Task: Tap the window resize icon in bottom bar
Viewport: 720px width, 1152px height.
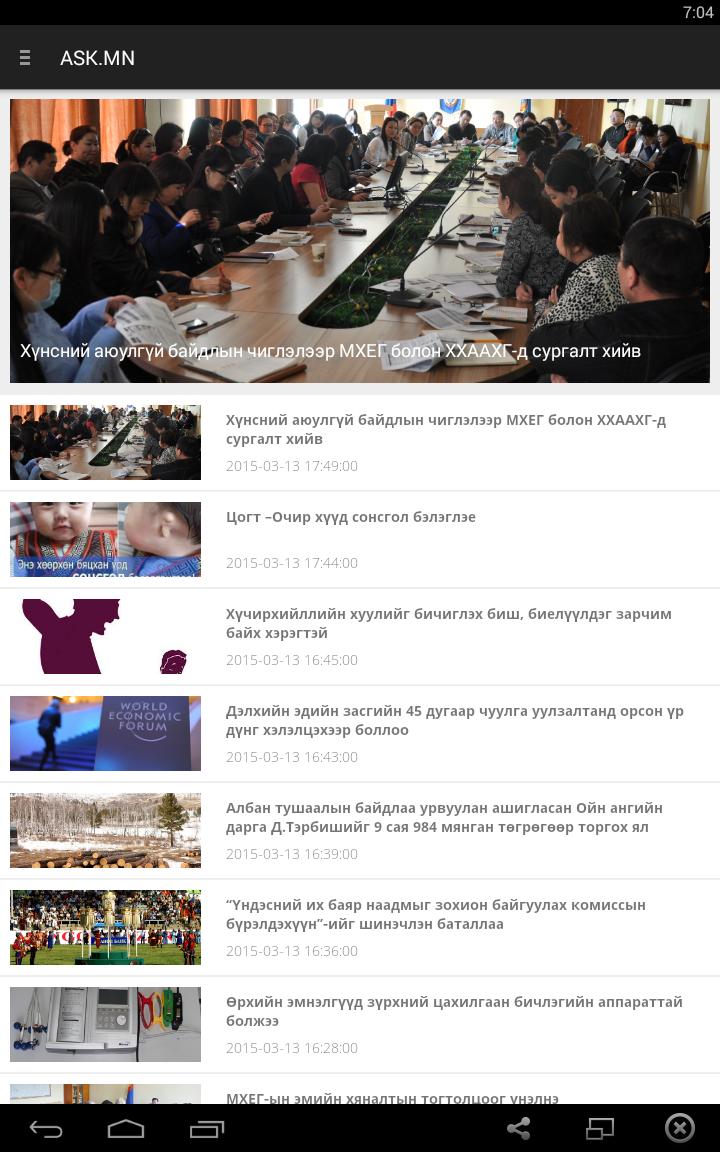Action: coord(599,1129)
